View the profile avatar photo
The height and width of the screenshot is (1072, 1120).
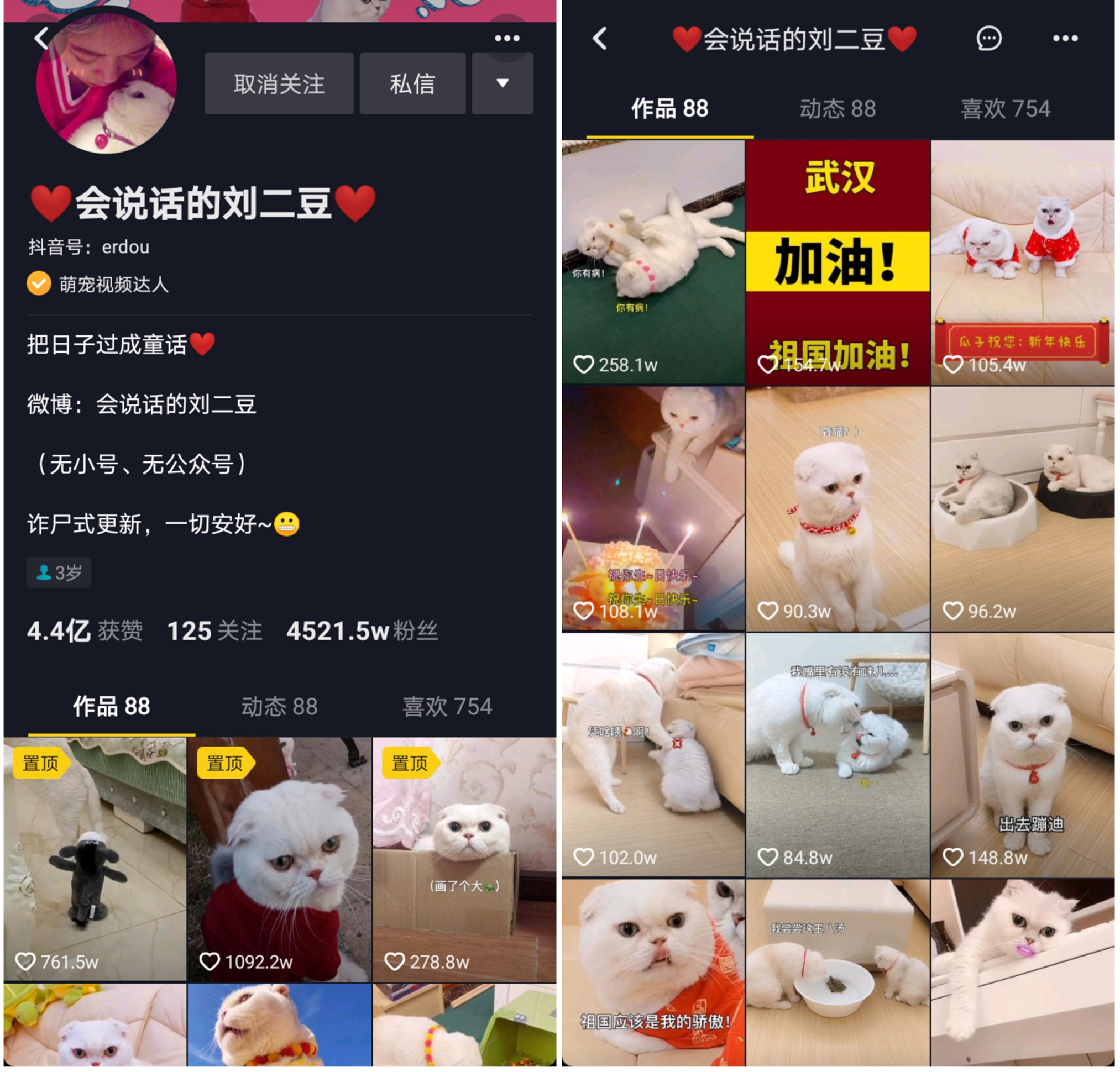tap(106, 84)
